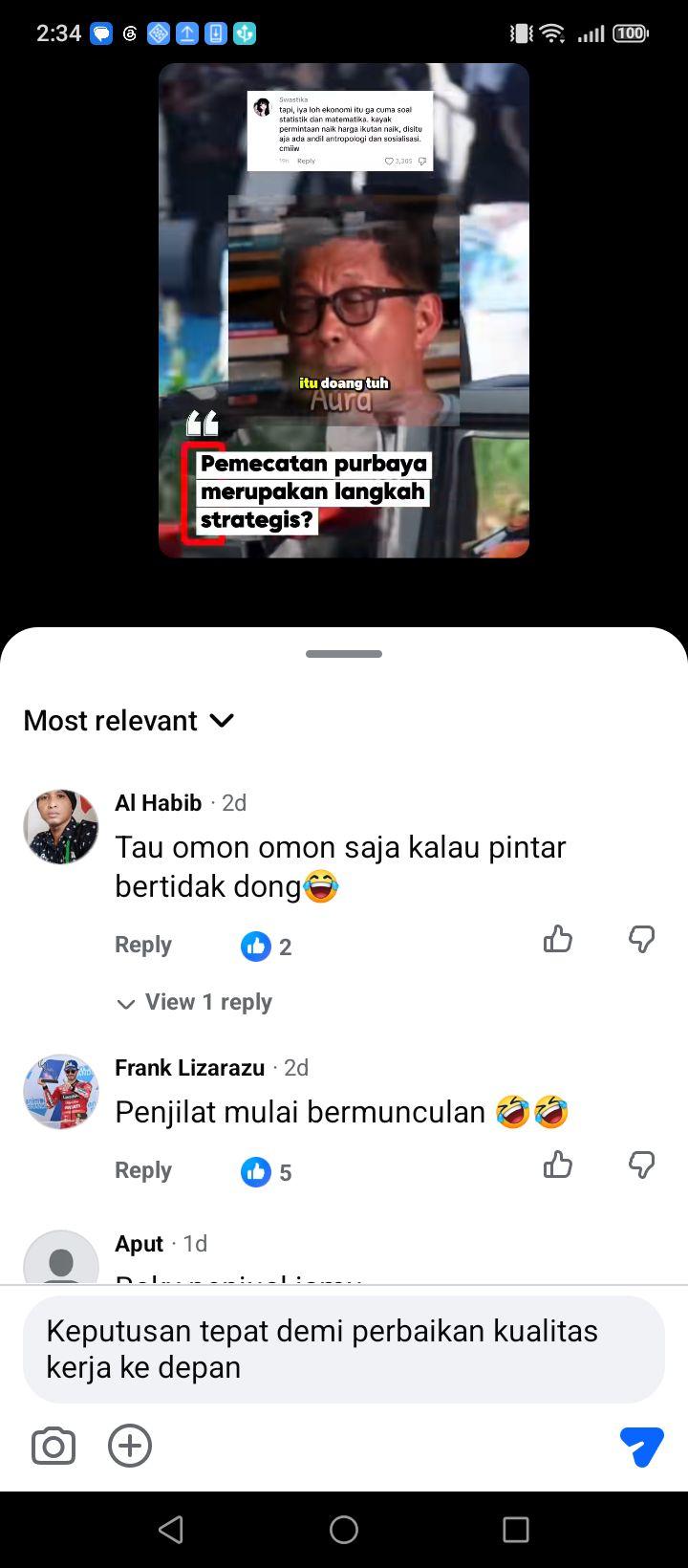The image size is (688, 1568).
Task: Open Aput's profile name
Action: (x=139, y=1243)
